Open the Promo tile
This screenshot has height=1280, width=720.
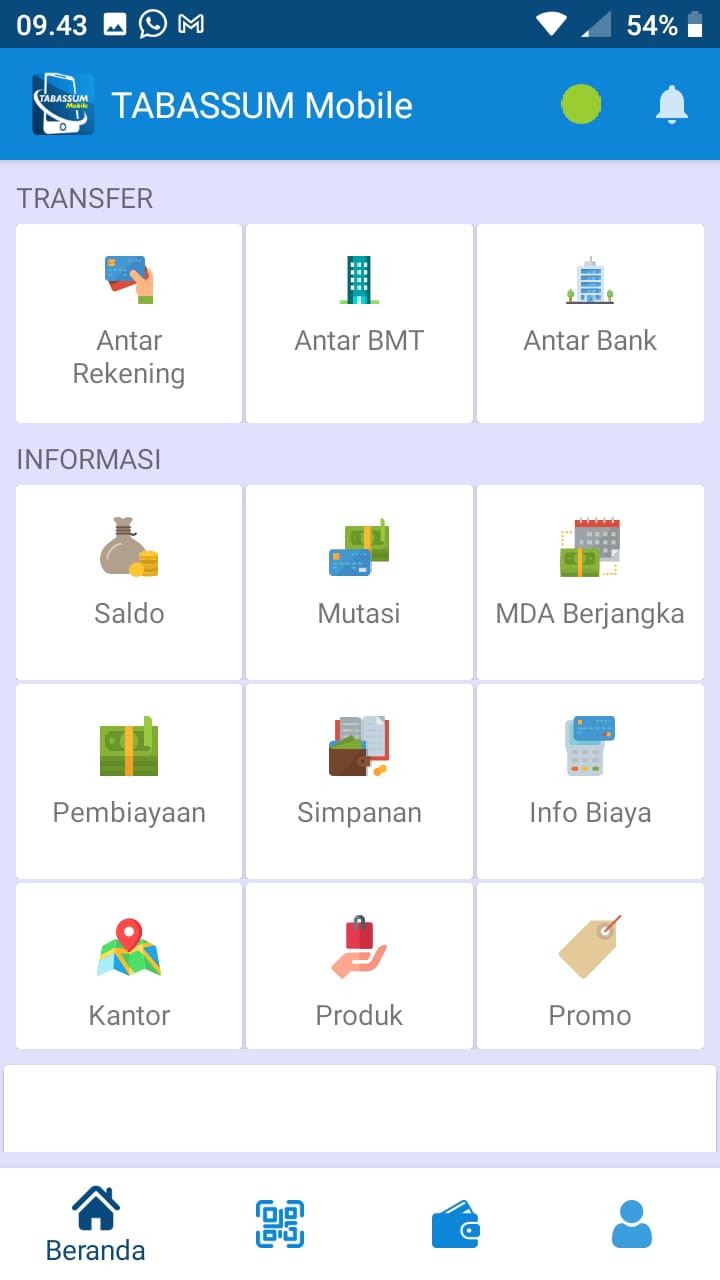tap(590, 966)
